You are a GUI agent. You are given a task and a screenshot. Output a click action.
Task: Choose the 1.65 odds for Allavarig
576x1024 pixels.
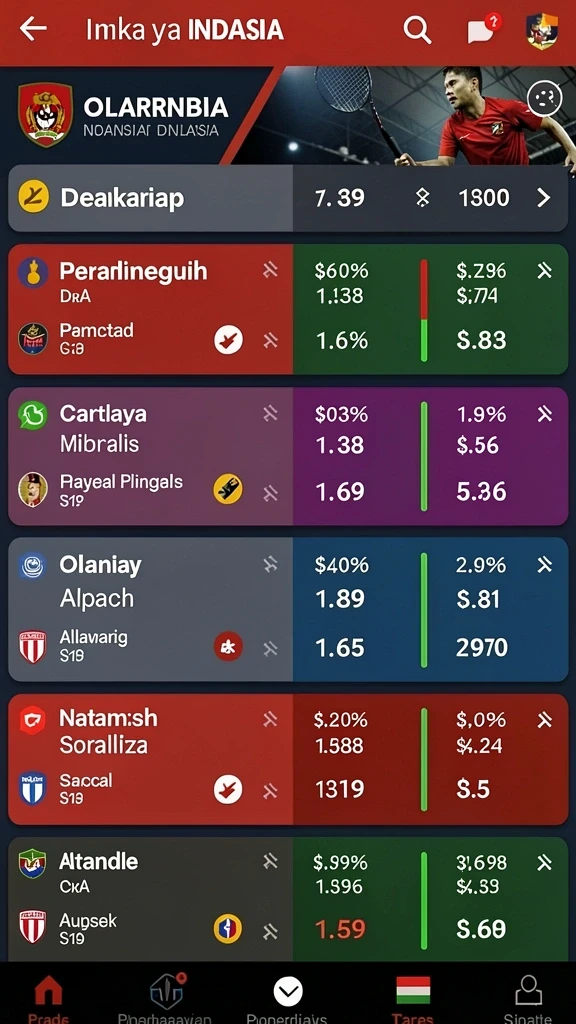tap(340, 648)
